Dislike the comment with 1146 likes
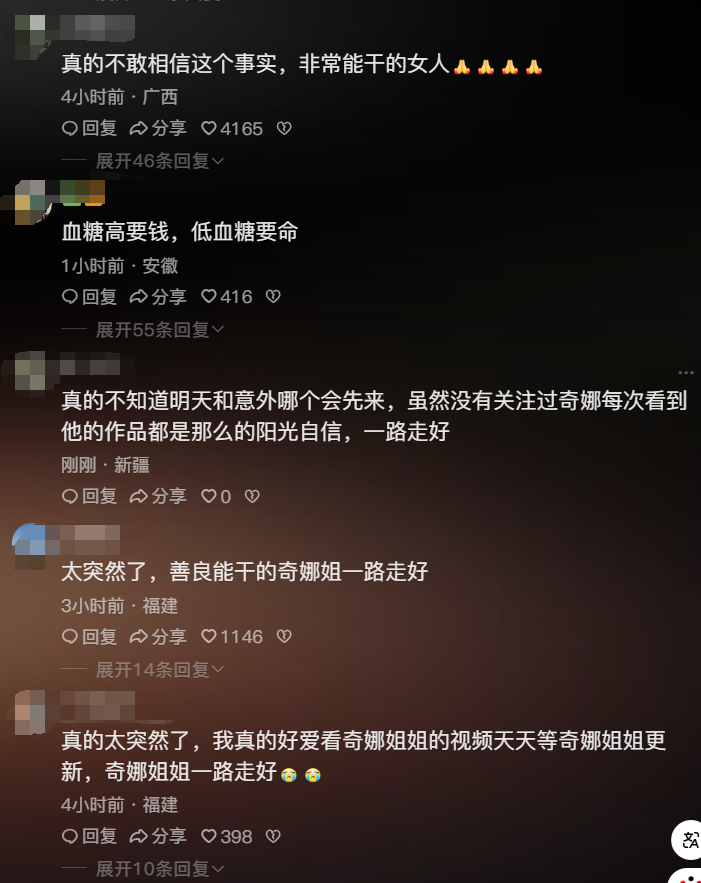This screenshot has width=701, height=883. pos(284,636)
